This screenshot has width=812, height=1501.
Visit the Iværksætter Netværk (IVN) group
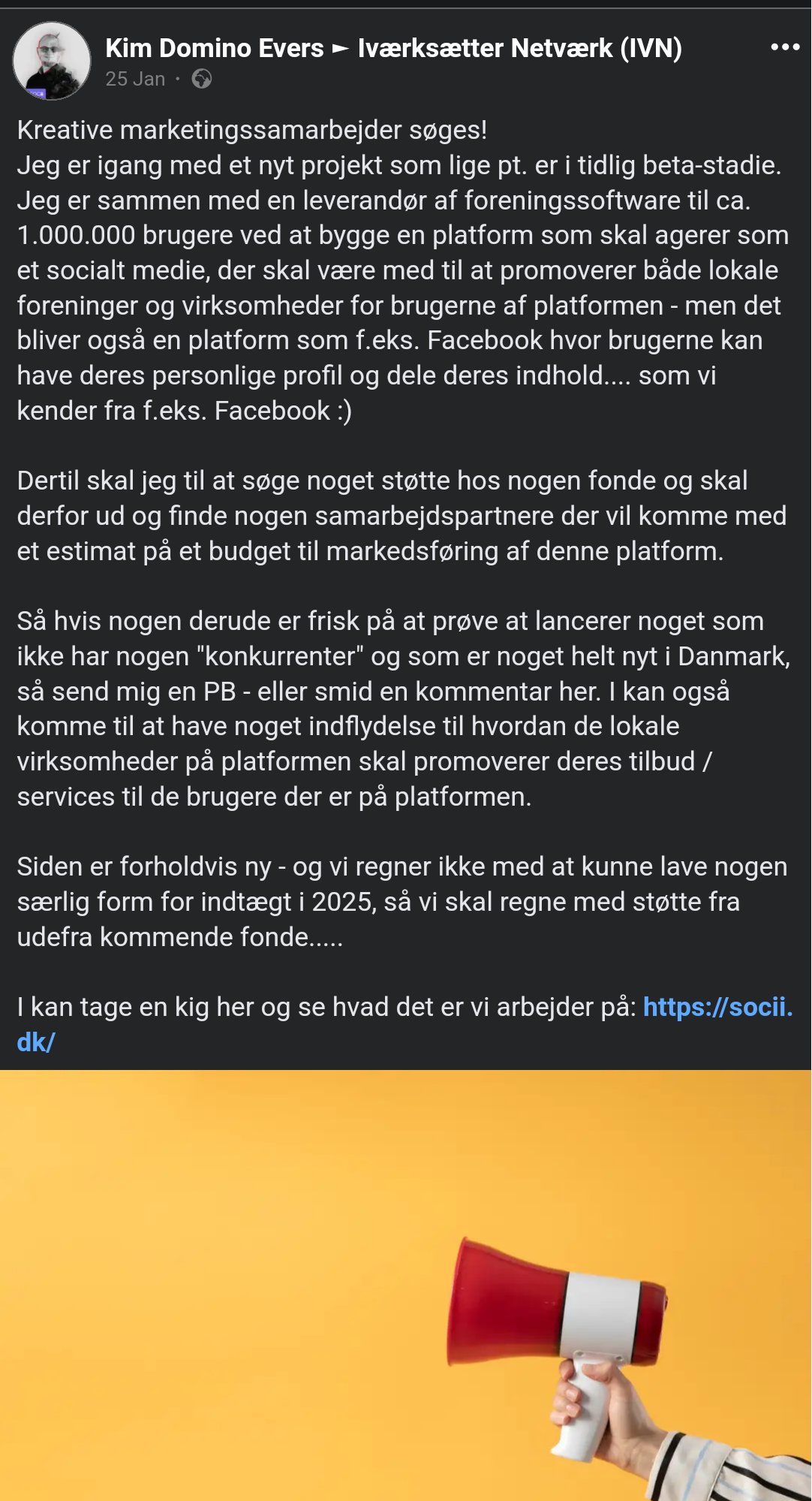click(519, 48)
